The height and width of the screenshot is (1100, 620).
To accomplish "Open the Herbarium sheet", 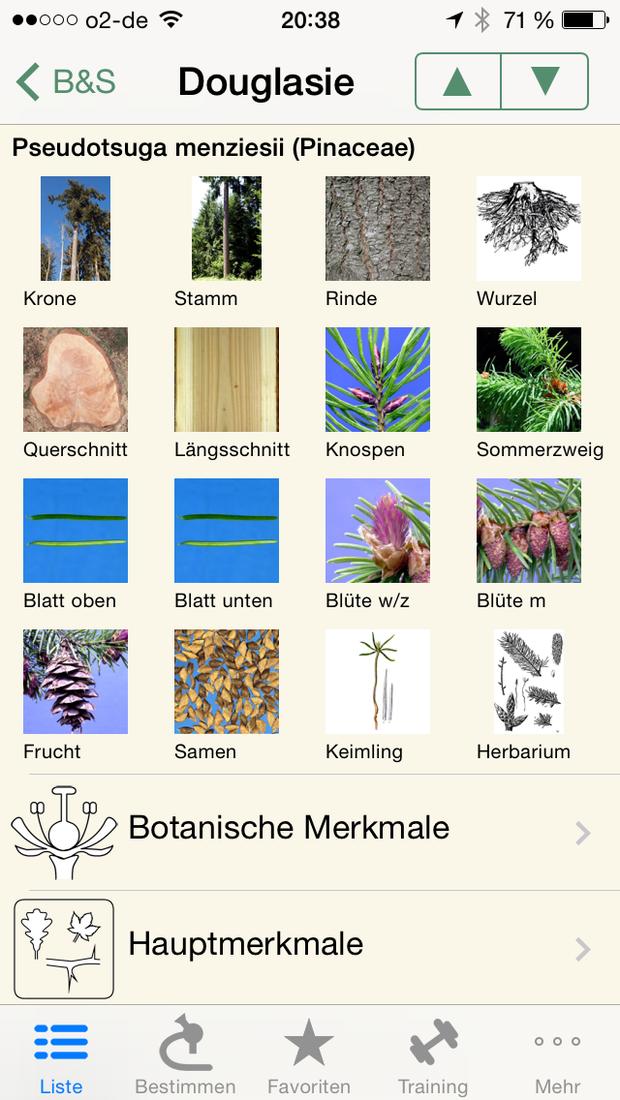I will [529, 681].
